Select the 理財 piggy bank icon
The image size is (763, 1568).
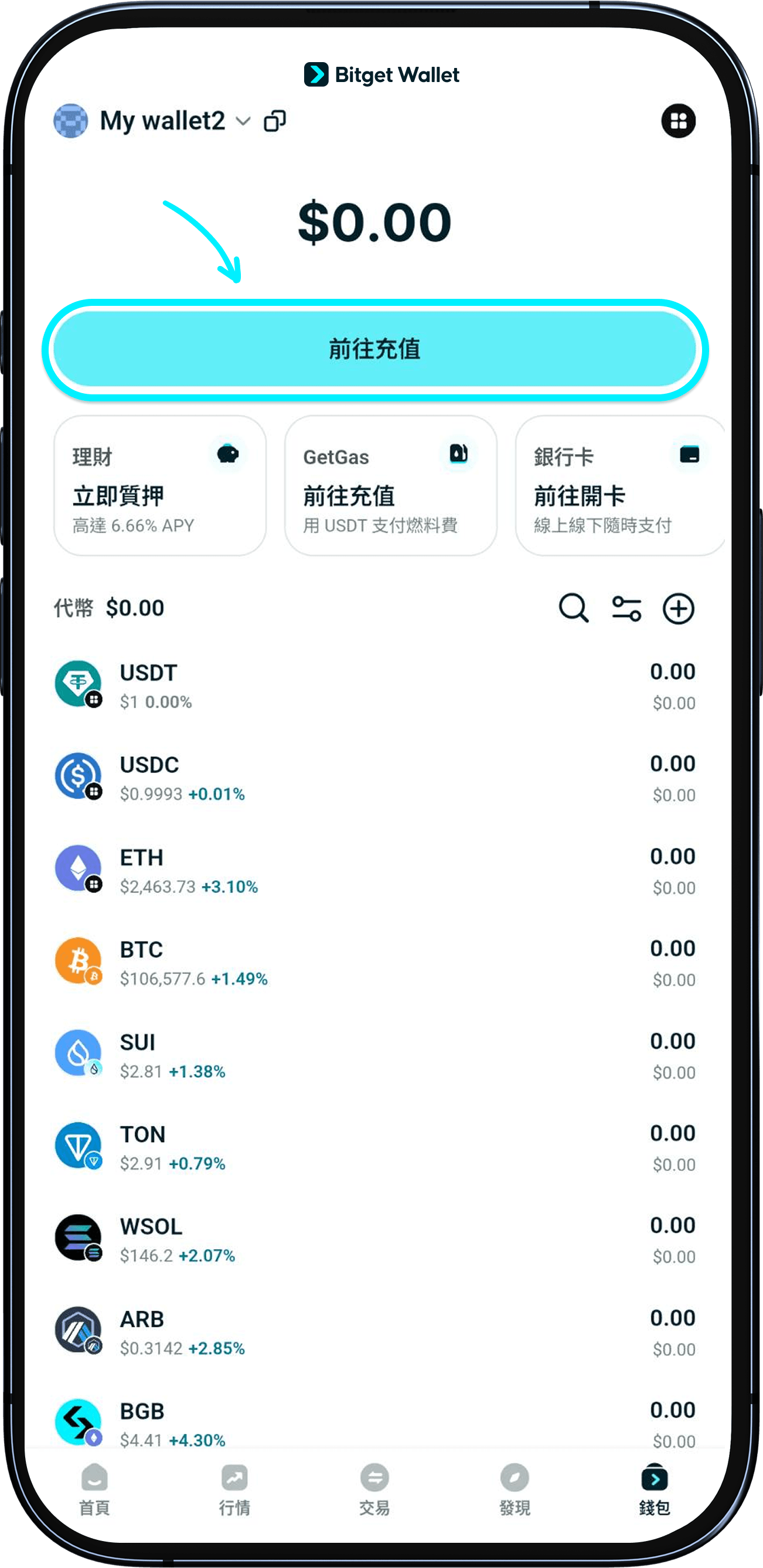(226, 455)
